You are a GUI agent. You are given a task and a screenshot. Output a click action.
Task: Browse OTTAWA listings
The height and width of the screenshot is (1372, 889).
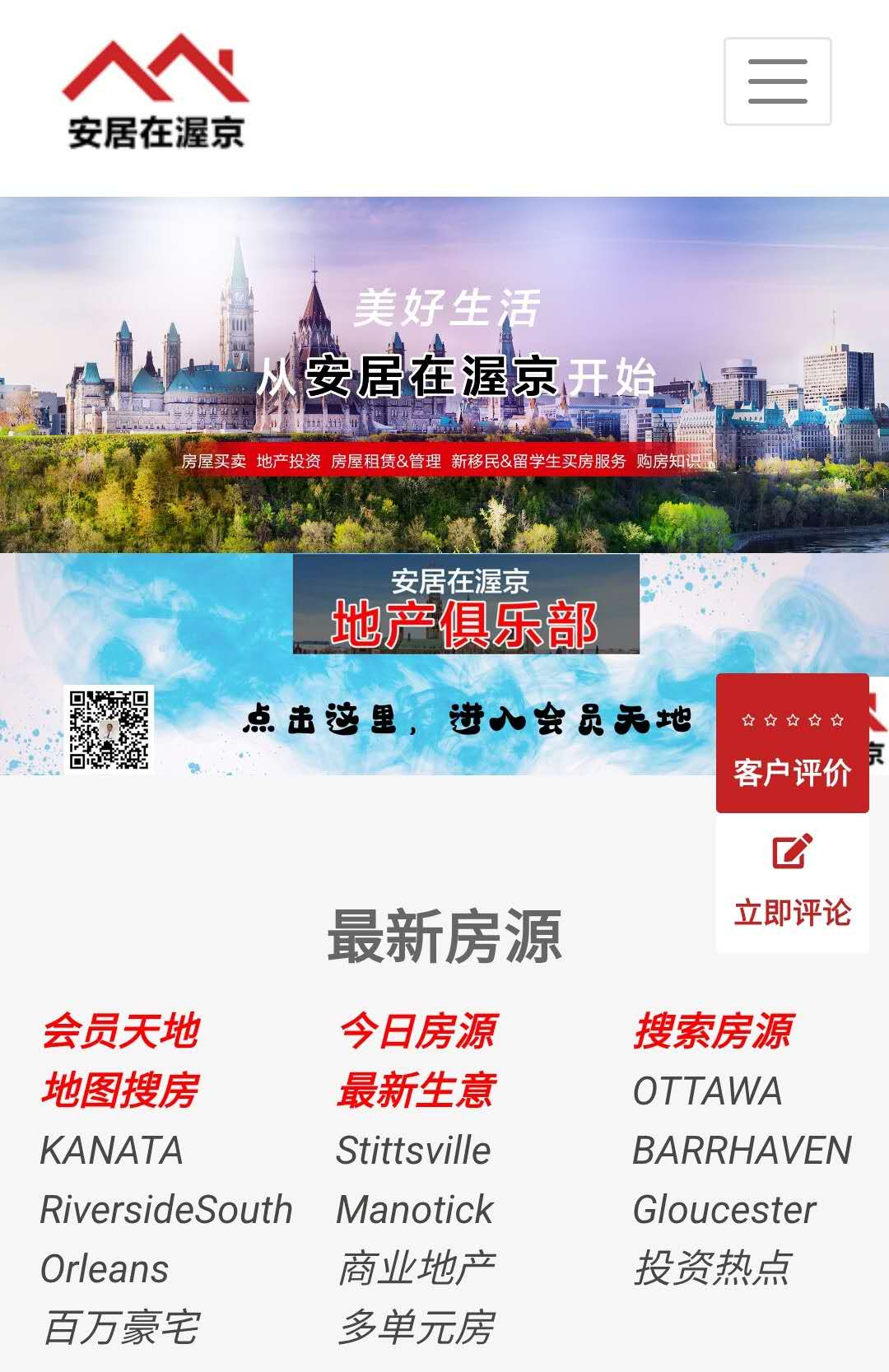pyautogui.click(x=707, y=1091)
